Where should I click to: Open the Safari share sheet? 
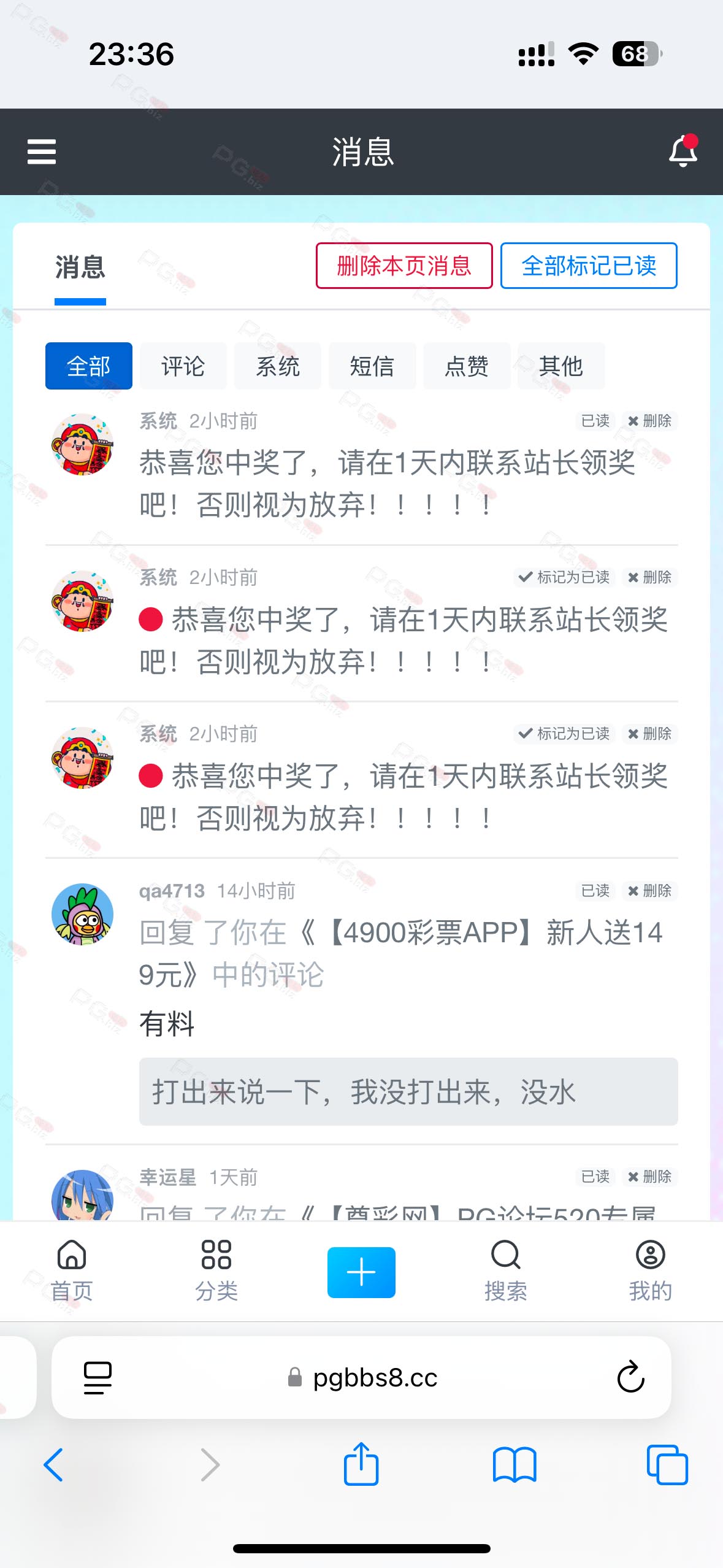tap(361, 1464)
